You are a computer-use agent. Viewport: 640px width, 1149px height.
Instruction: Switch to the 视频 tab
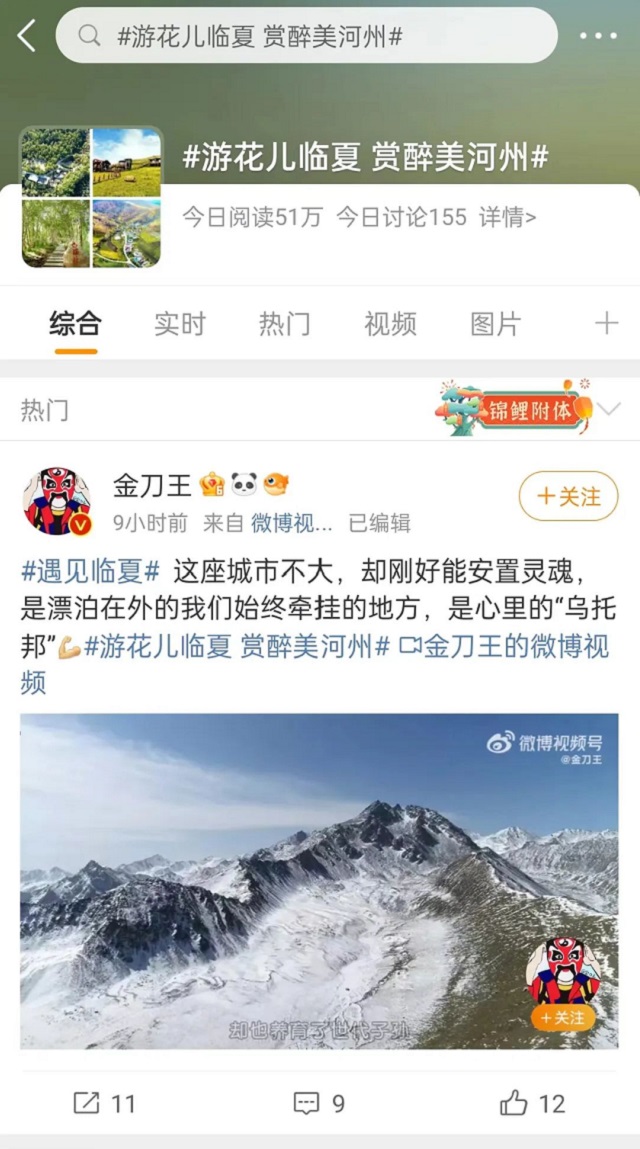coord(390,324)
